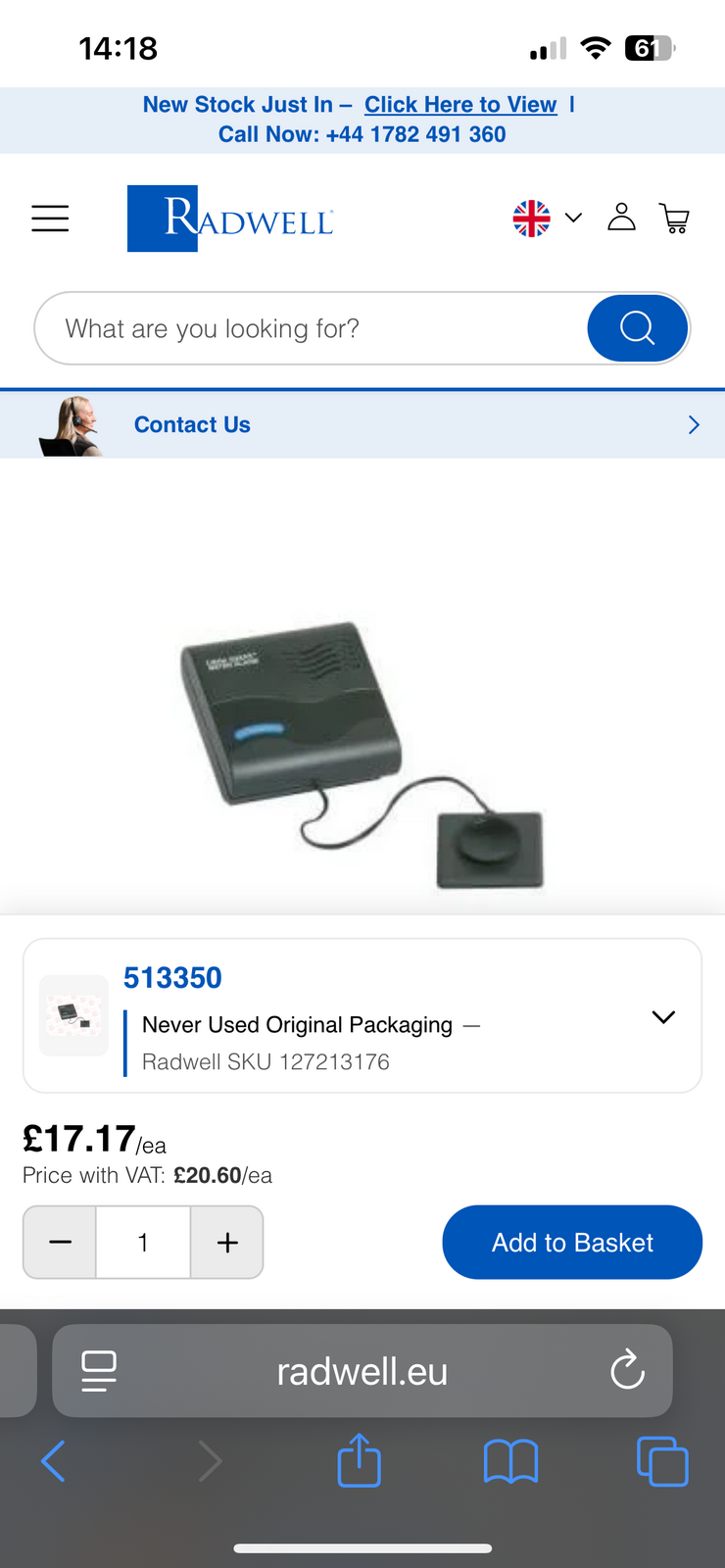Open the country and language selector

click(x=547, y=219)
